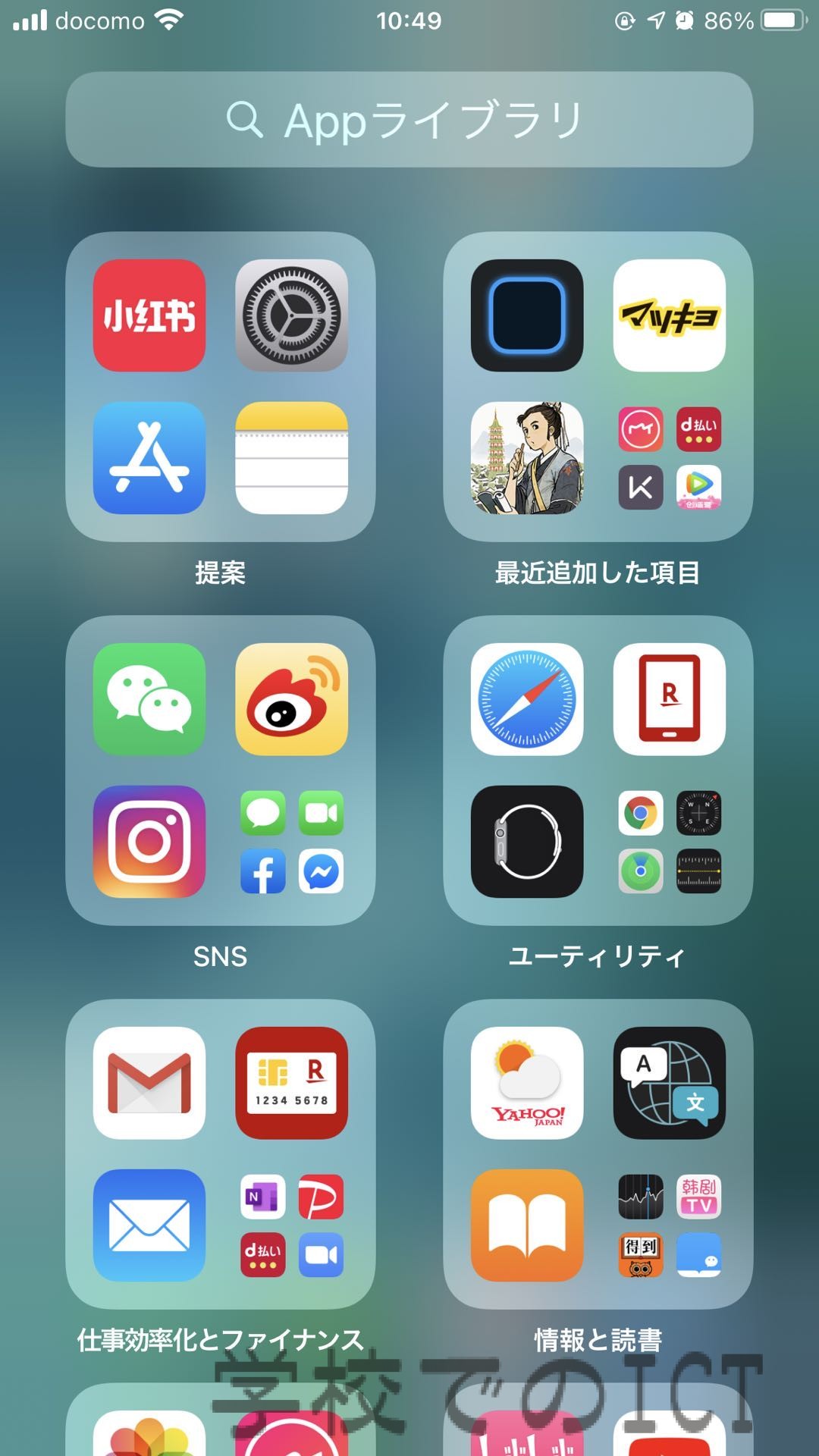This screenshot has width=819, height=1456.
Task: Launch the Books app
Action: tap(527, 1225)
